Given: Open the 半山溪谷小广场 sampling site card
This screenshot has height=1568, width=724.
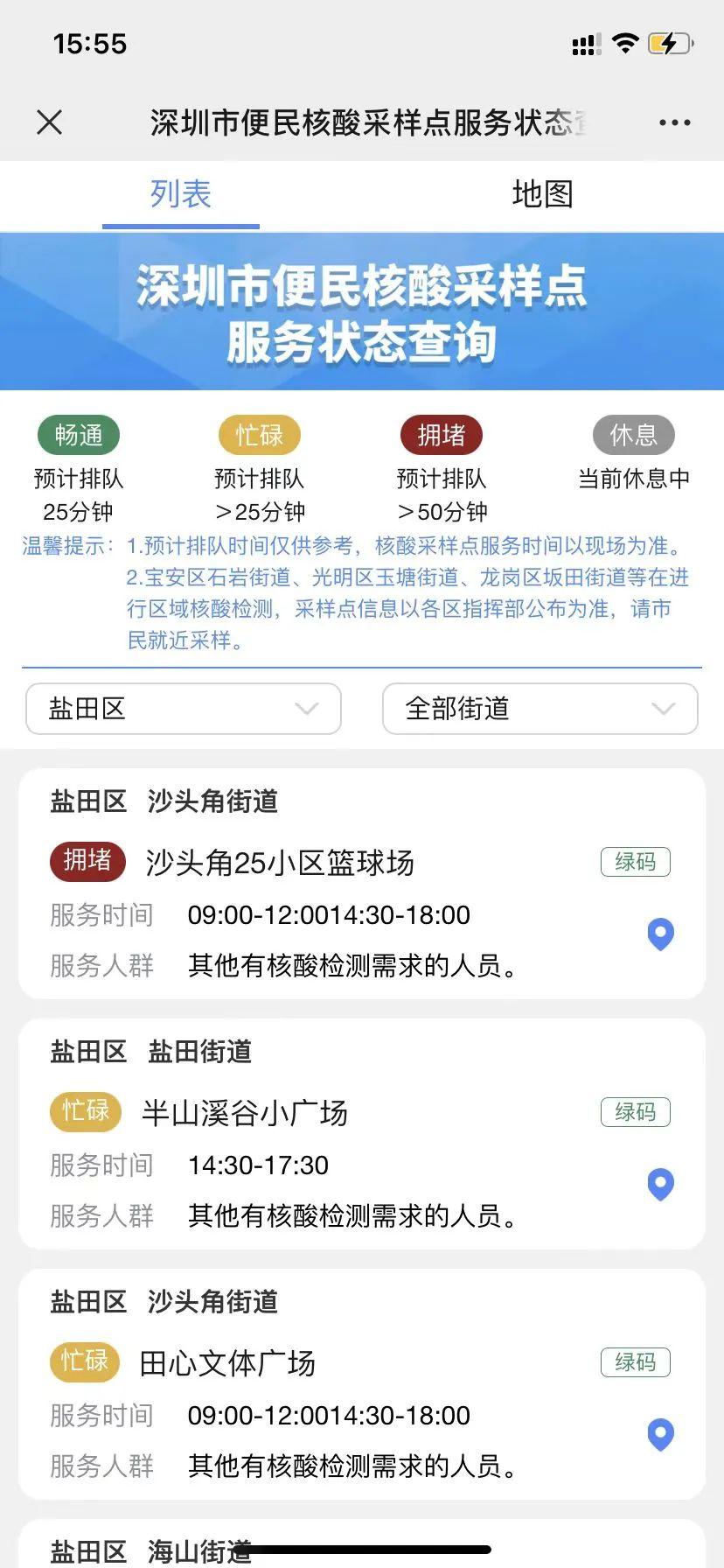Looking at the screenshot, I should [x=245, y=1114].
